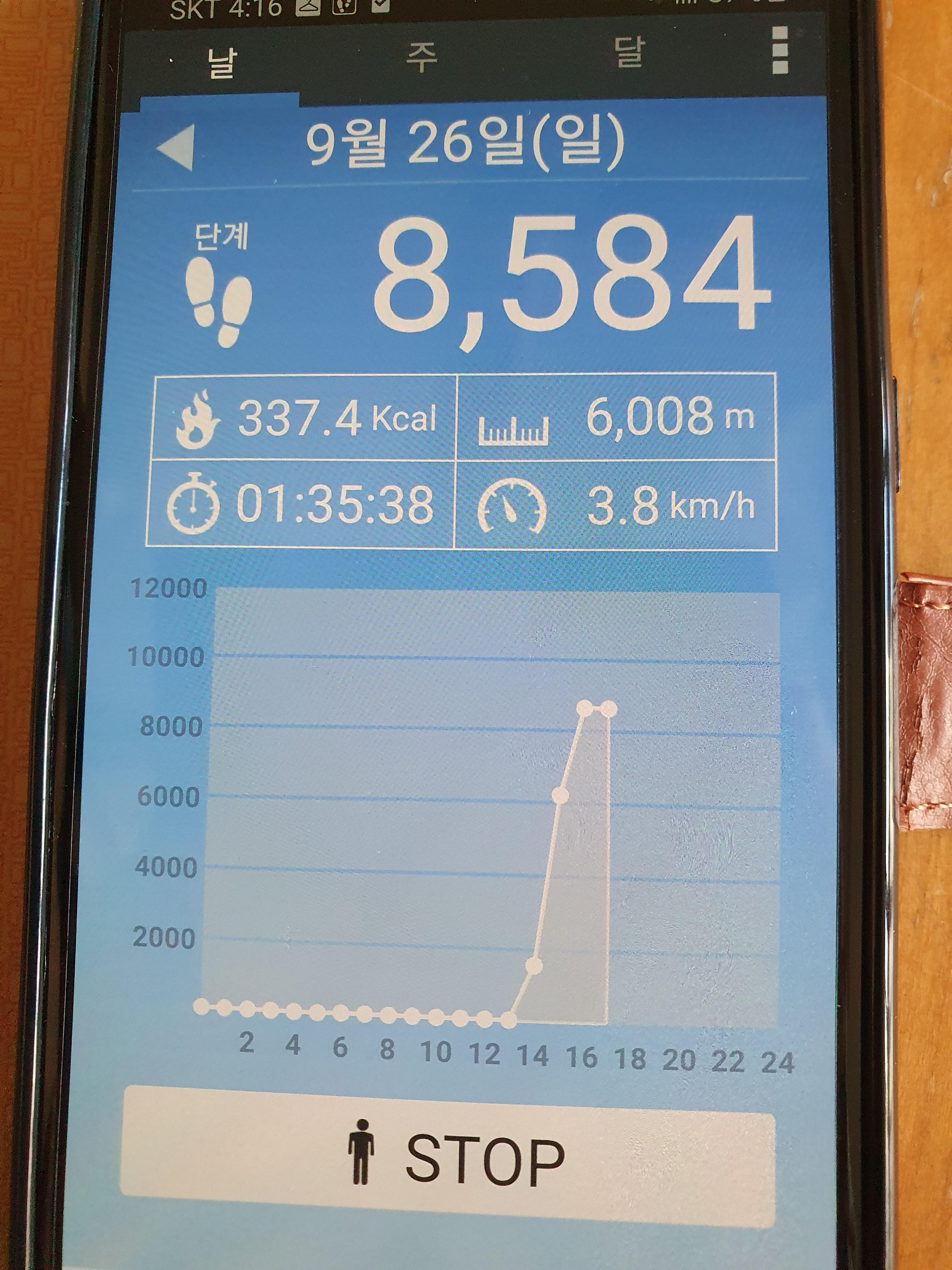Open the three-dot overflow menu
952x1270 pixels.
coord(780,51)
